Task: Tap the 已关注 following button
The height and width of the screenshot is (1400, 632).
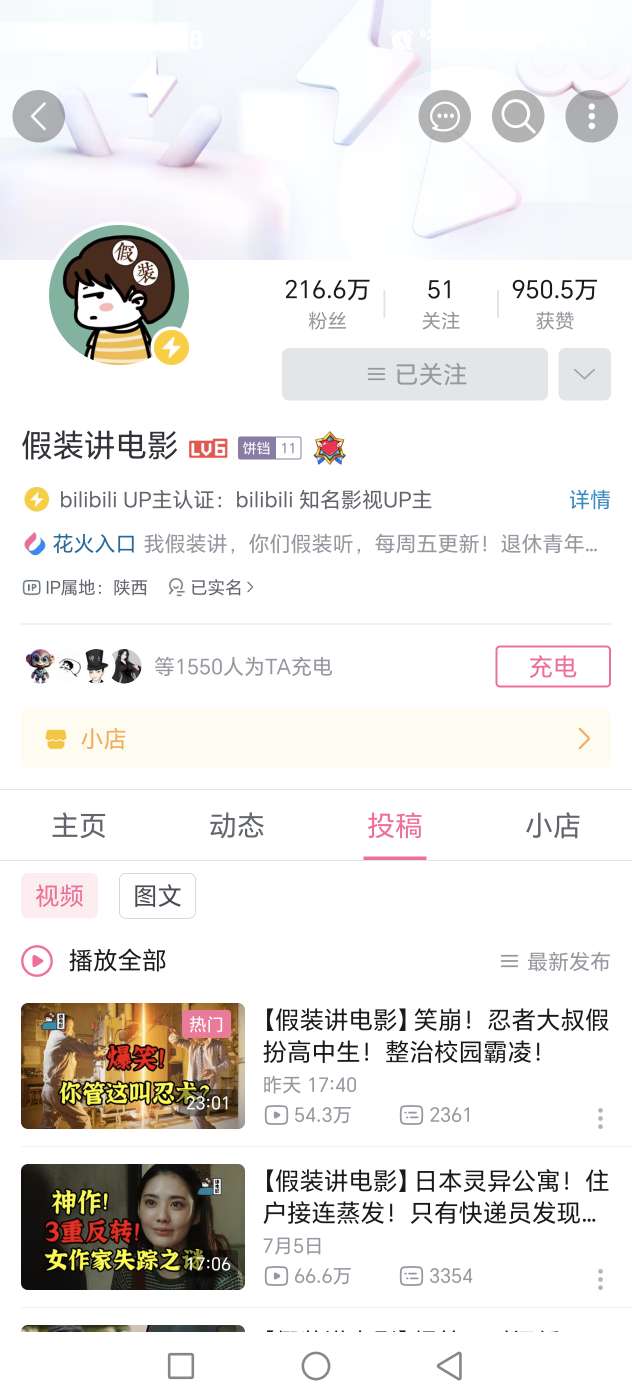Action: tap(415, 374)
